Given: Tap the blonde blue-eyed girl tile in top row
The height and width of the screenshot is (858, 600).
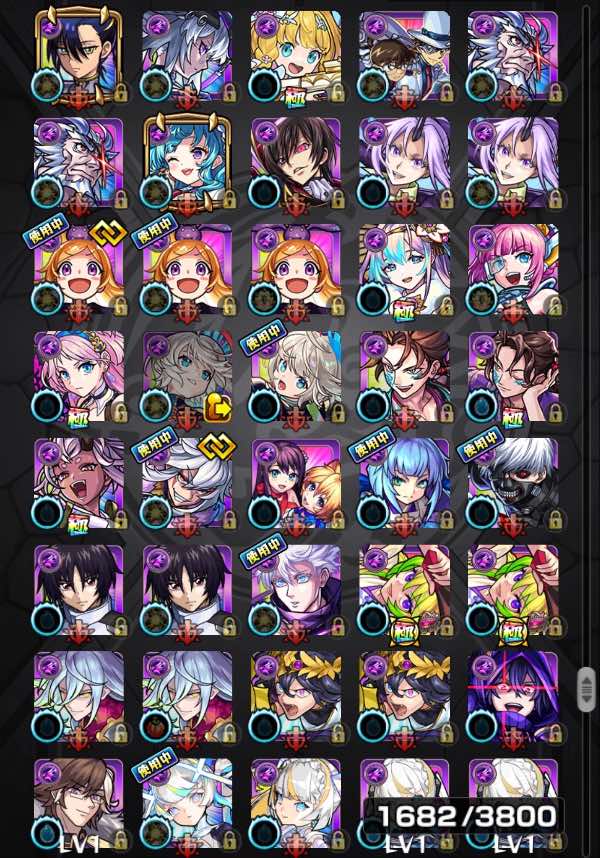Looking at the screenshot, I should tap(295, 57).
